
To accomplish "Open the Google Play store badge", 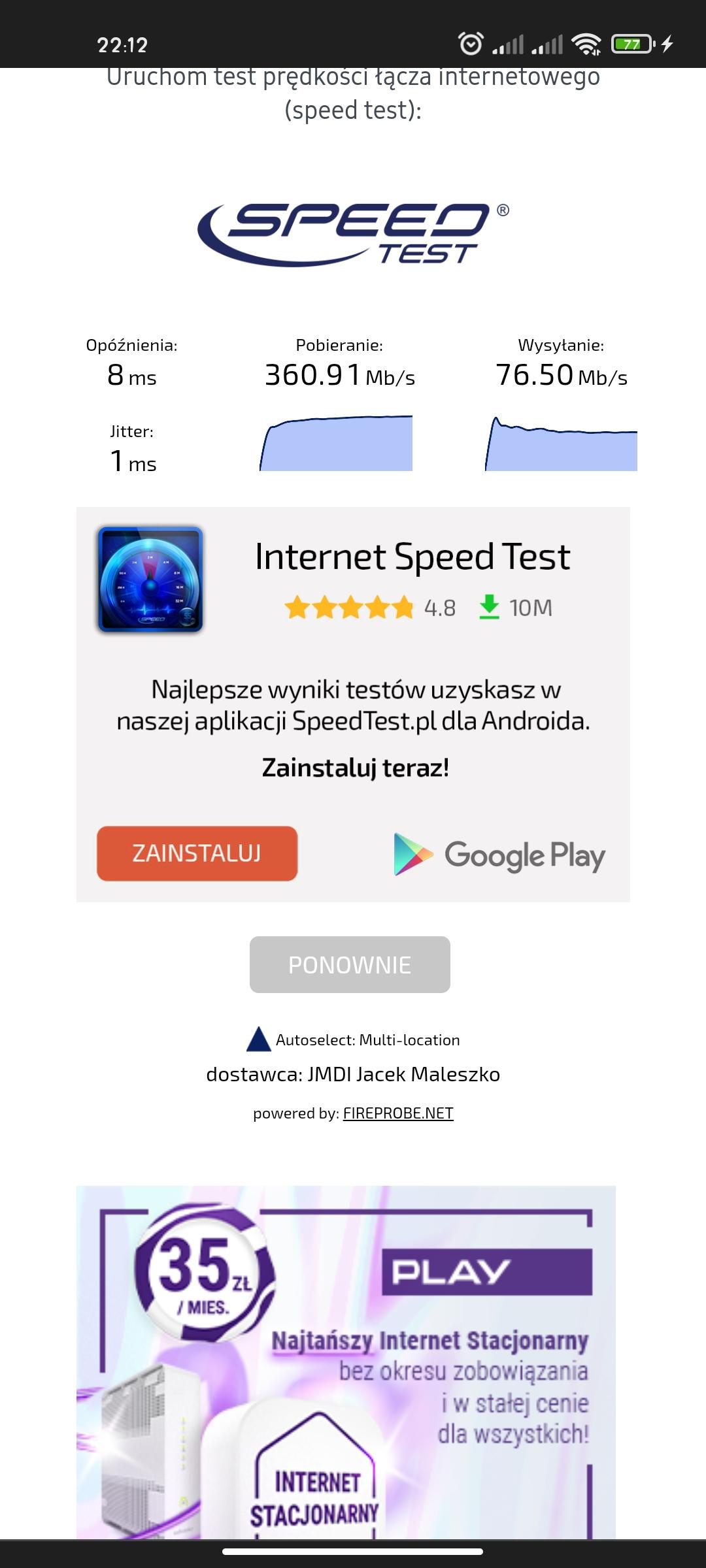I will pos(499,855).
